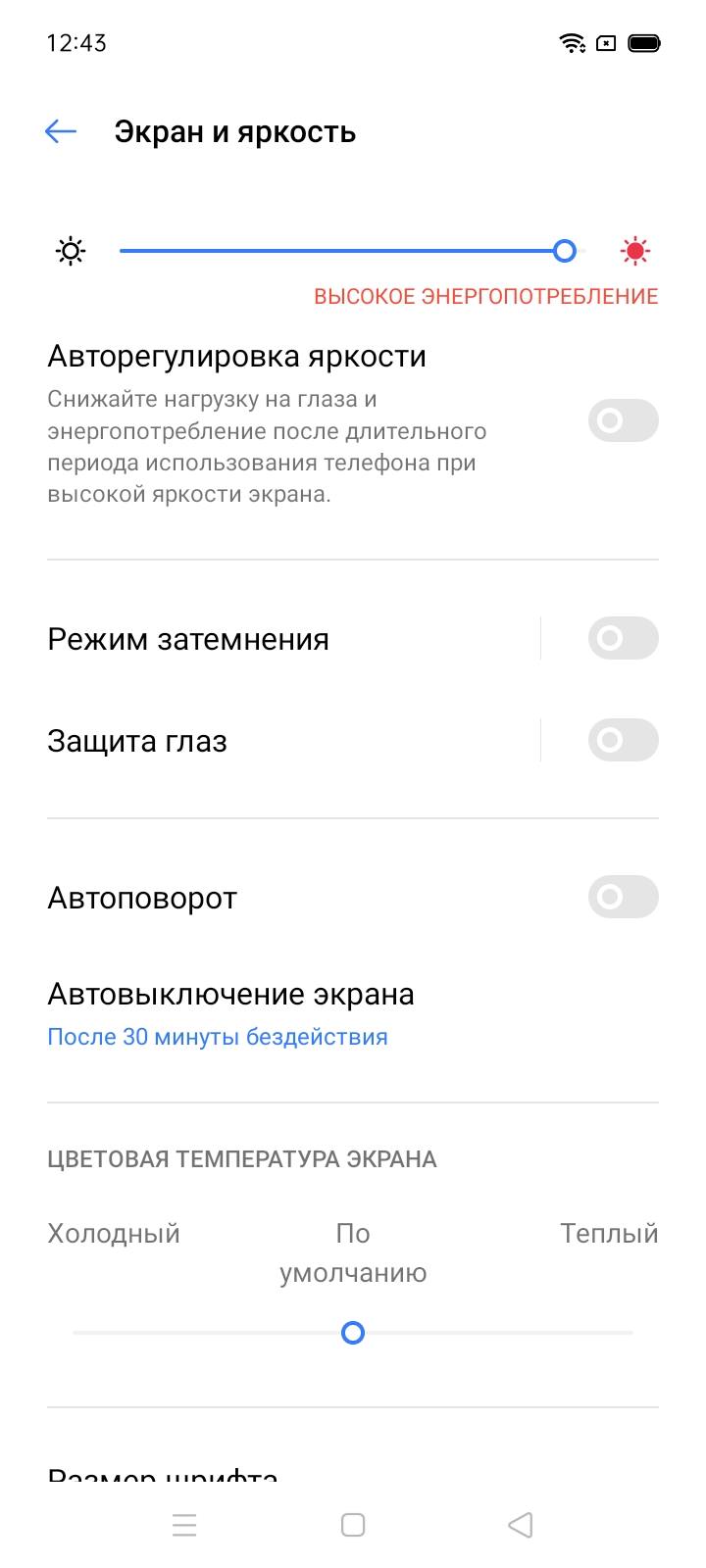Turn on the Автоповорот toggle
Image resolution: width=706 pixels, height=1568 pixels.
click(623, 897)
